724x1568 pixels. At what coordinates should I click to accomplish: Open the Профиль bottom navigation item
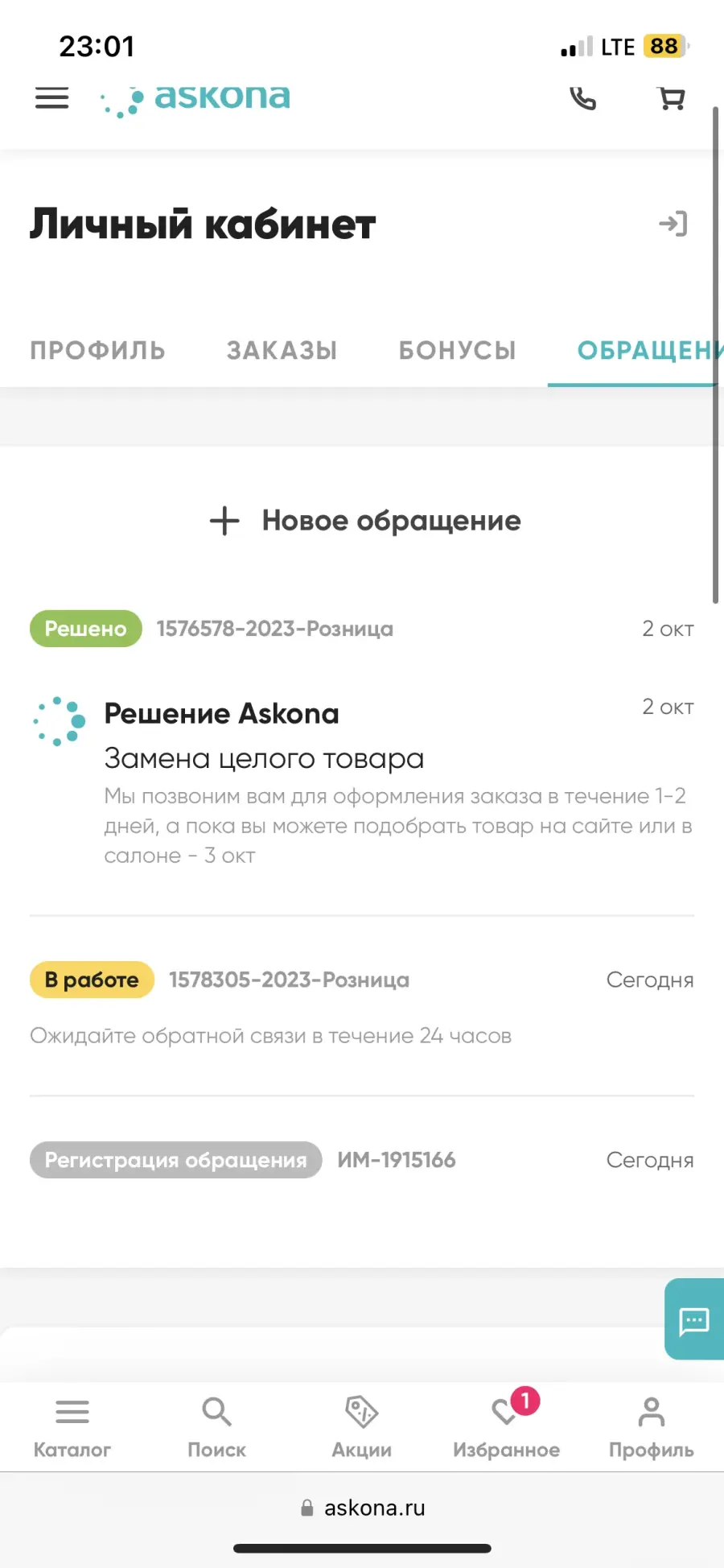(x=652, y=1427)
